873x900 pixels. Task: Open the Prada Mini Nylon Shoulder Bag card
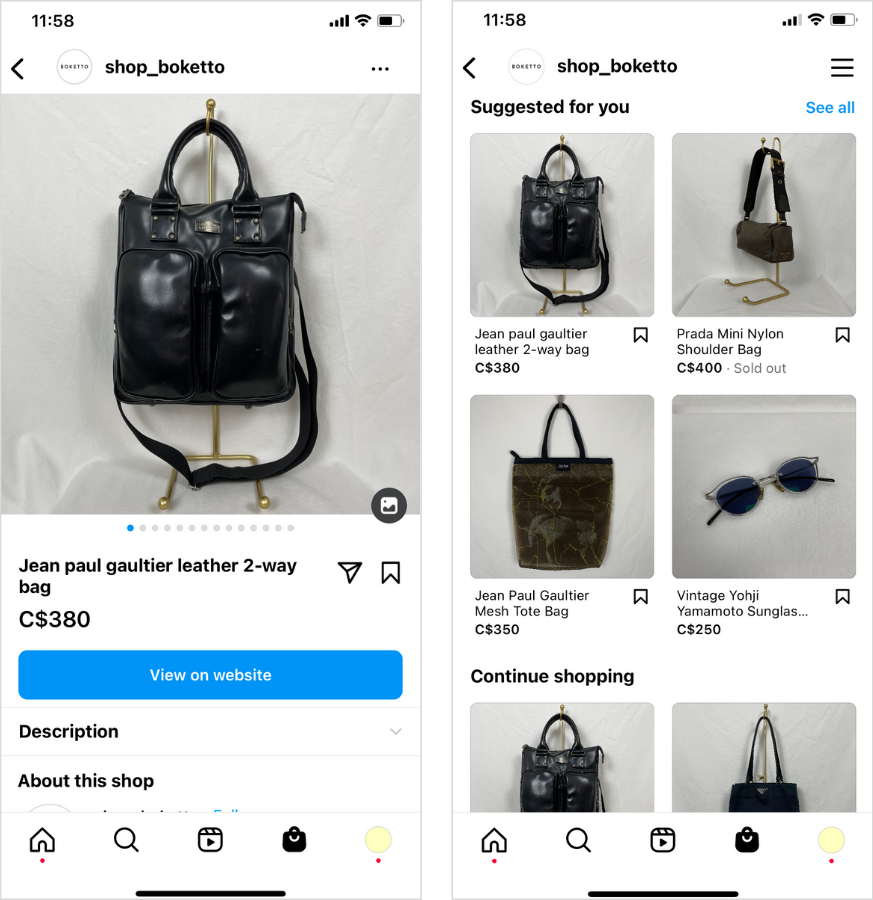(763, 226)
